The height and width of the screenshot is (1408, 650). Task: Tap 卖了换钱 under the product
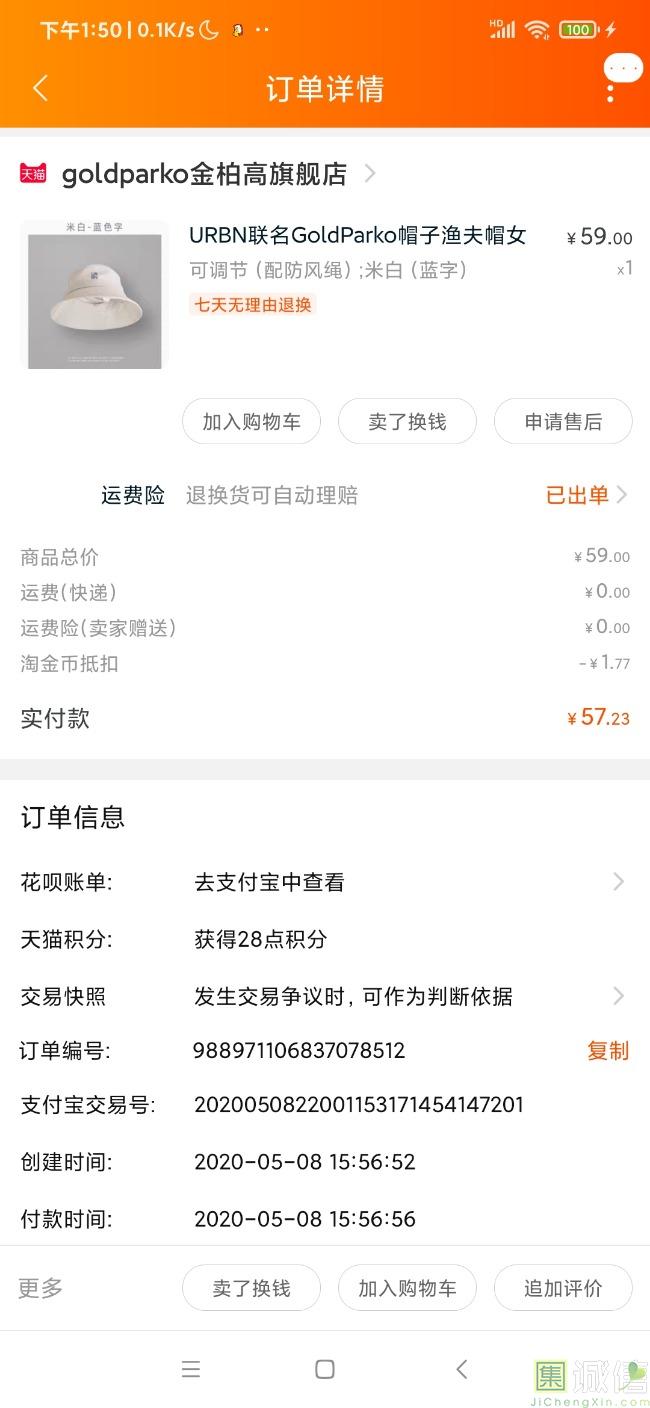click(407, 422)
